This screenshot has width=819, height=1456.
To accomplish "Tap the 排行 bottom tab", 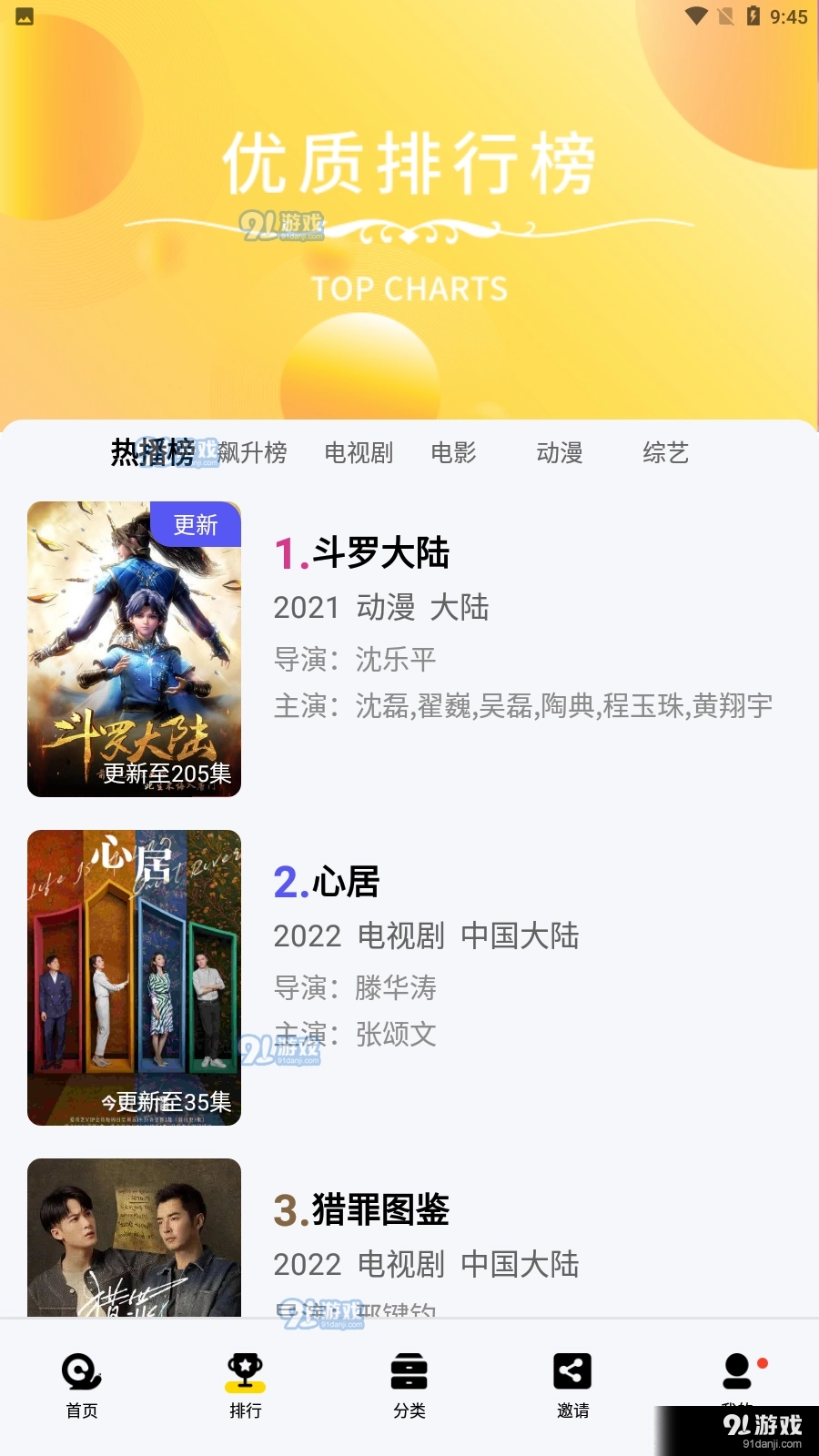I will point(246,1385).
